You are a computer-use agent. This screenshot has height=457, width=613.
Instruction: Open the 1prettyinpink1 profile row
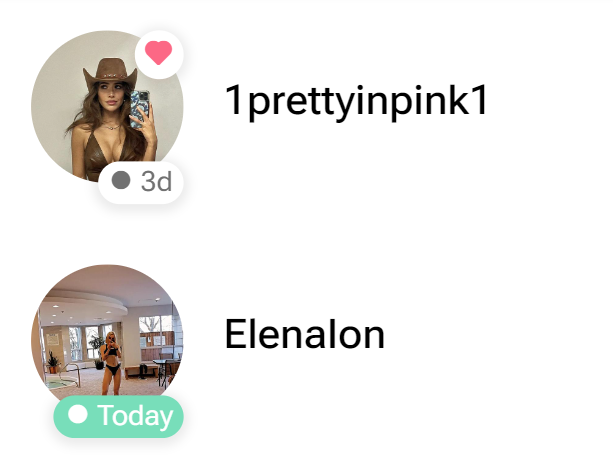(356, 102)
